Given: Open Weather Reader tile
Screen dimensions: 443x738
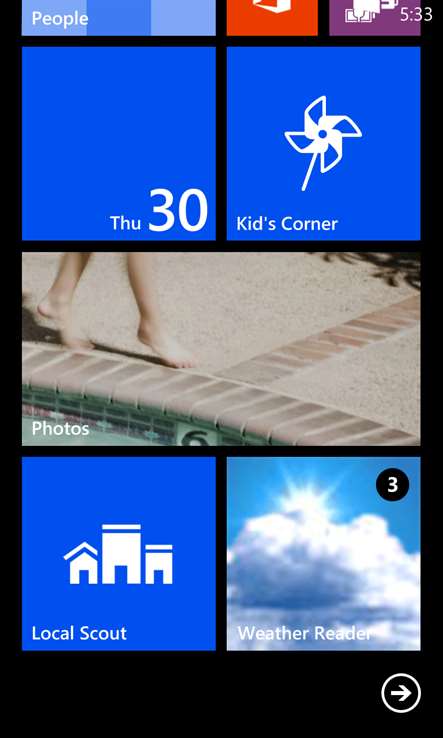Looking at the screenshot, I should point(323,554).
